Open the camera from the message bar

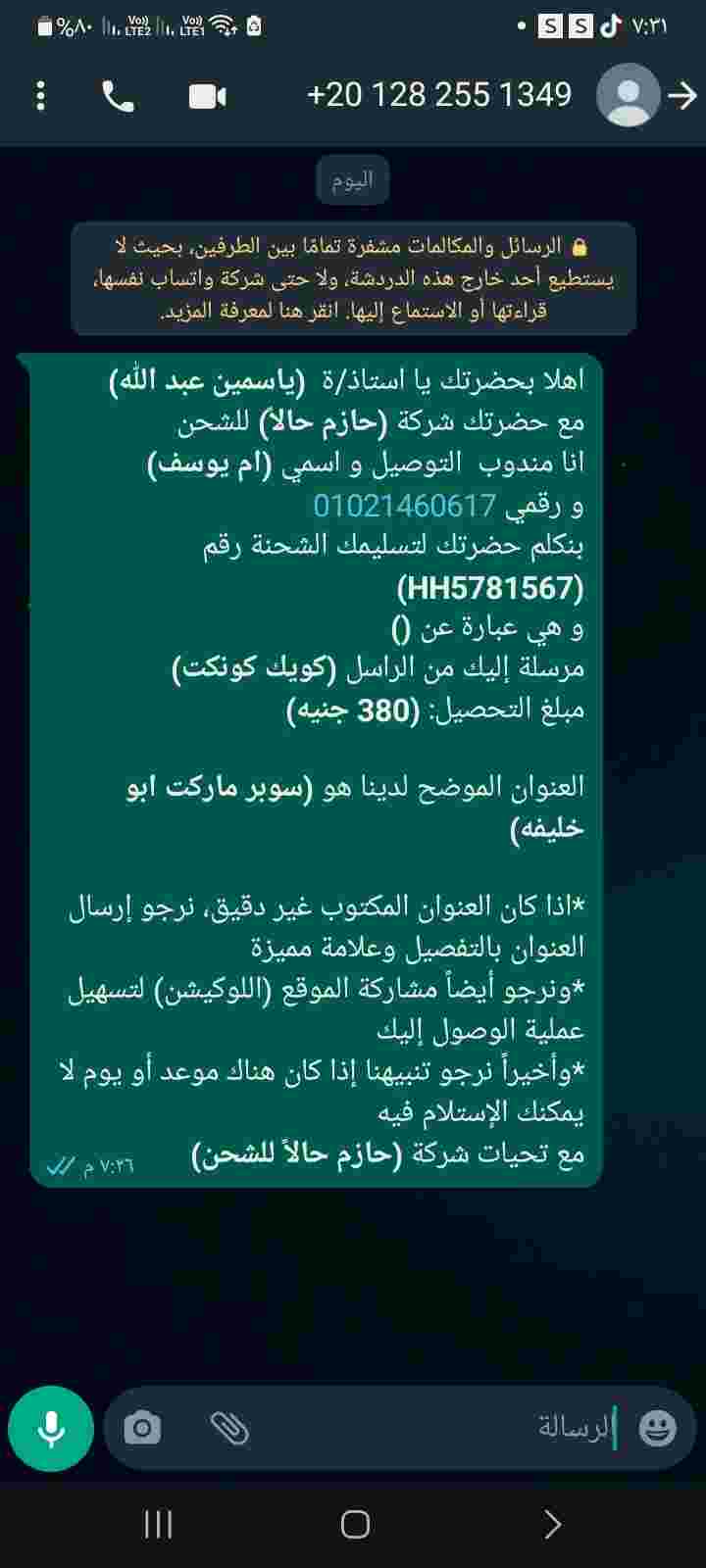click(x=142, y=1429)
